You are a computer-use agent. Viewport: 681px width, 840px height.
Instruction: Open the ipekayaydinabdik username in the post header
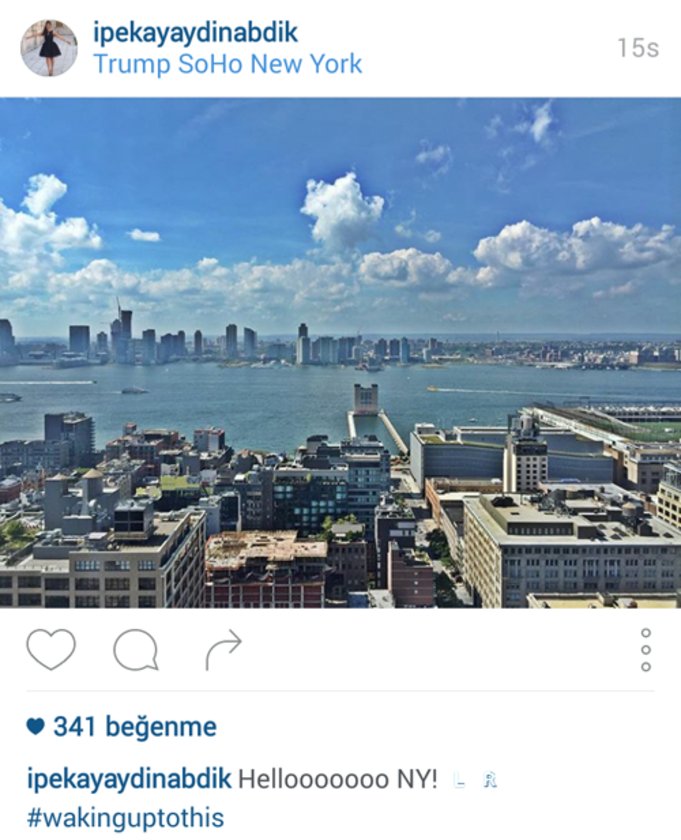coord(194,32)
